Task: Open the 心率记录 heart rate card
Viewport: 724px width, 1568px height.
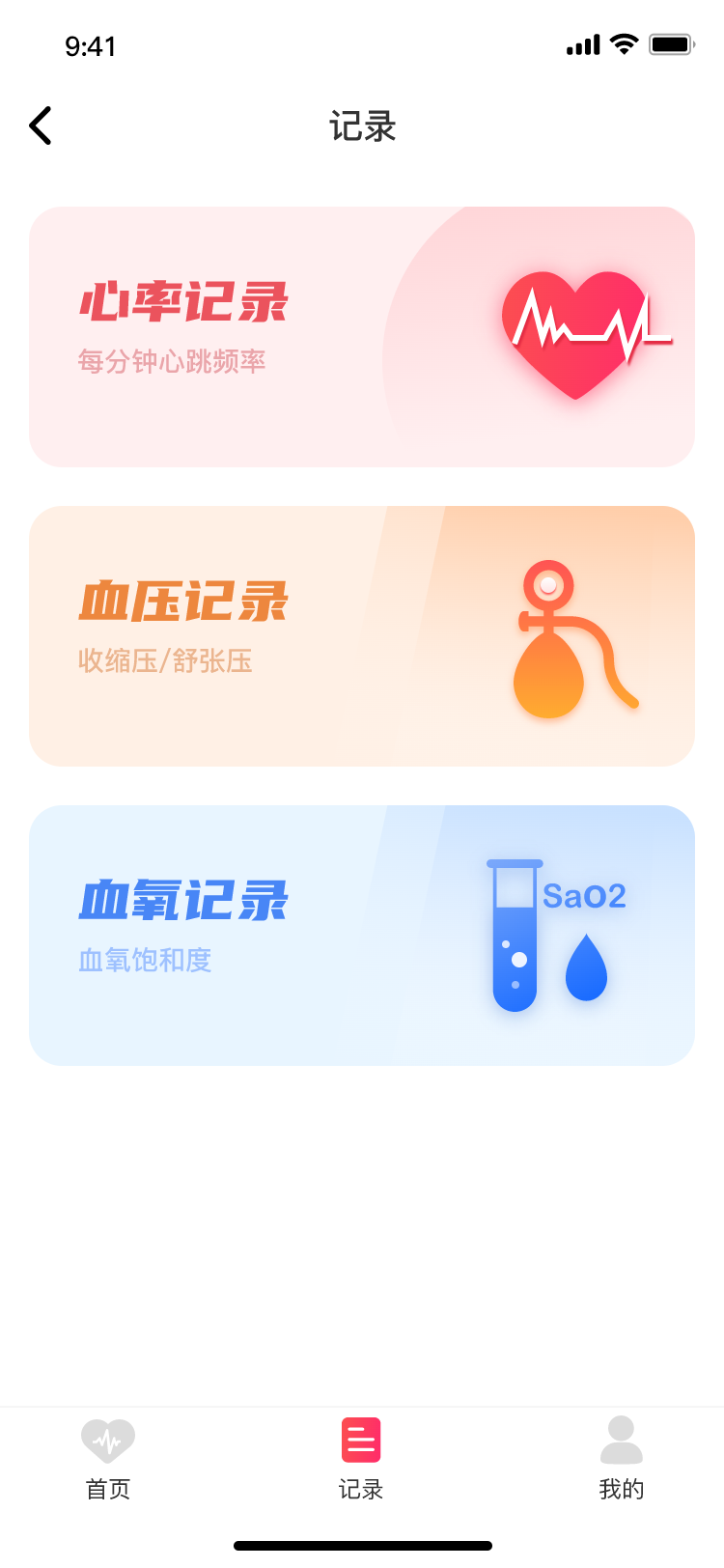Action: click(362, 337)
